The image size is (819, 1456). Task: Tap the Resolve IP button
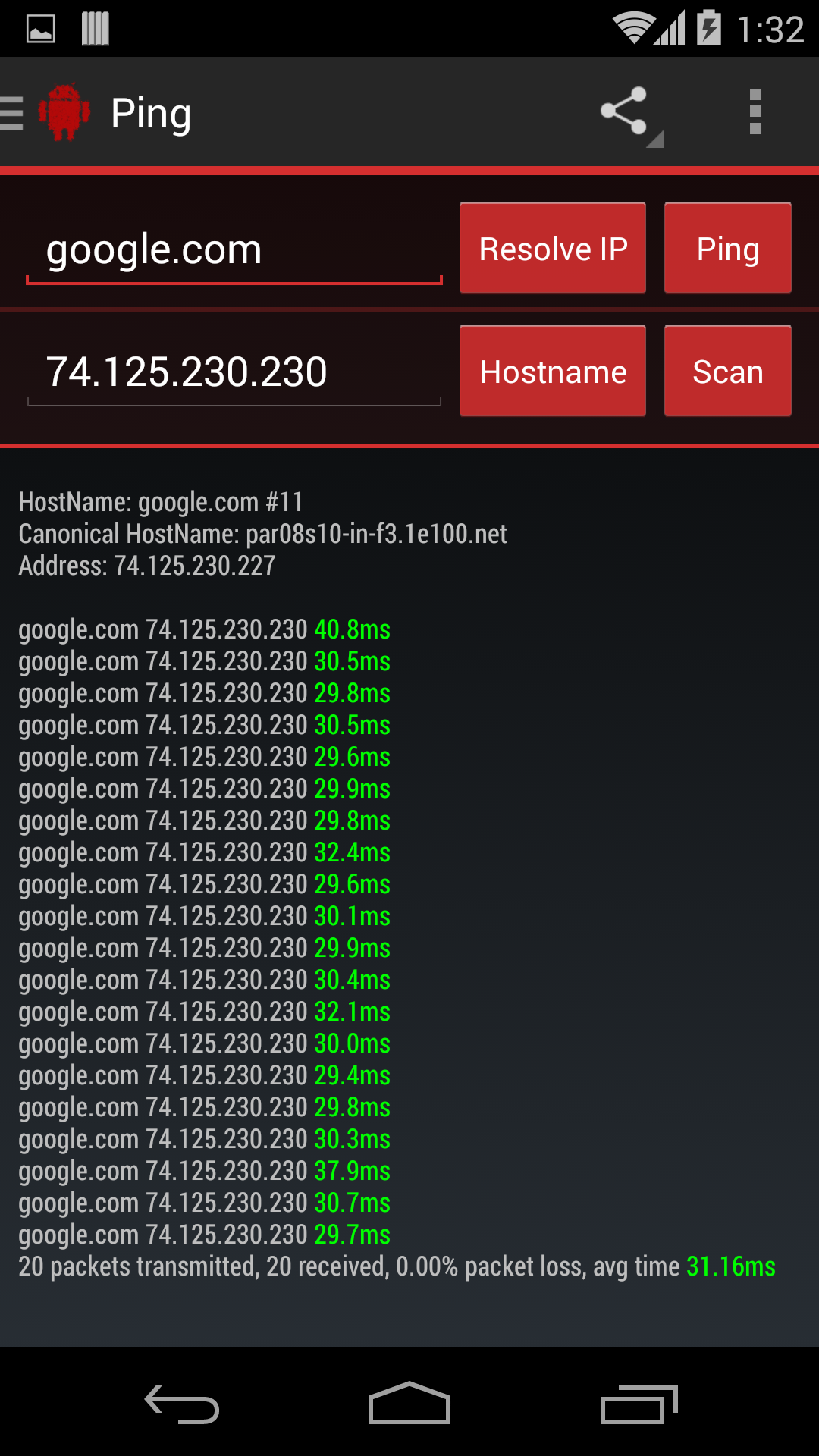[x=553, y=248]
